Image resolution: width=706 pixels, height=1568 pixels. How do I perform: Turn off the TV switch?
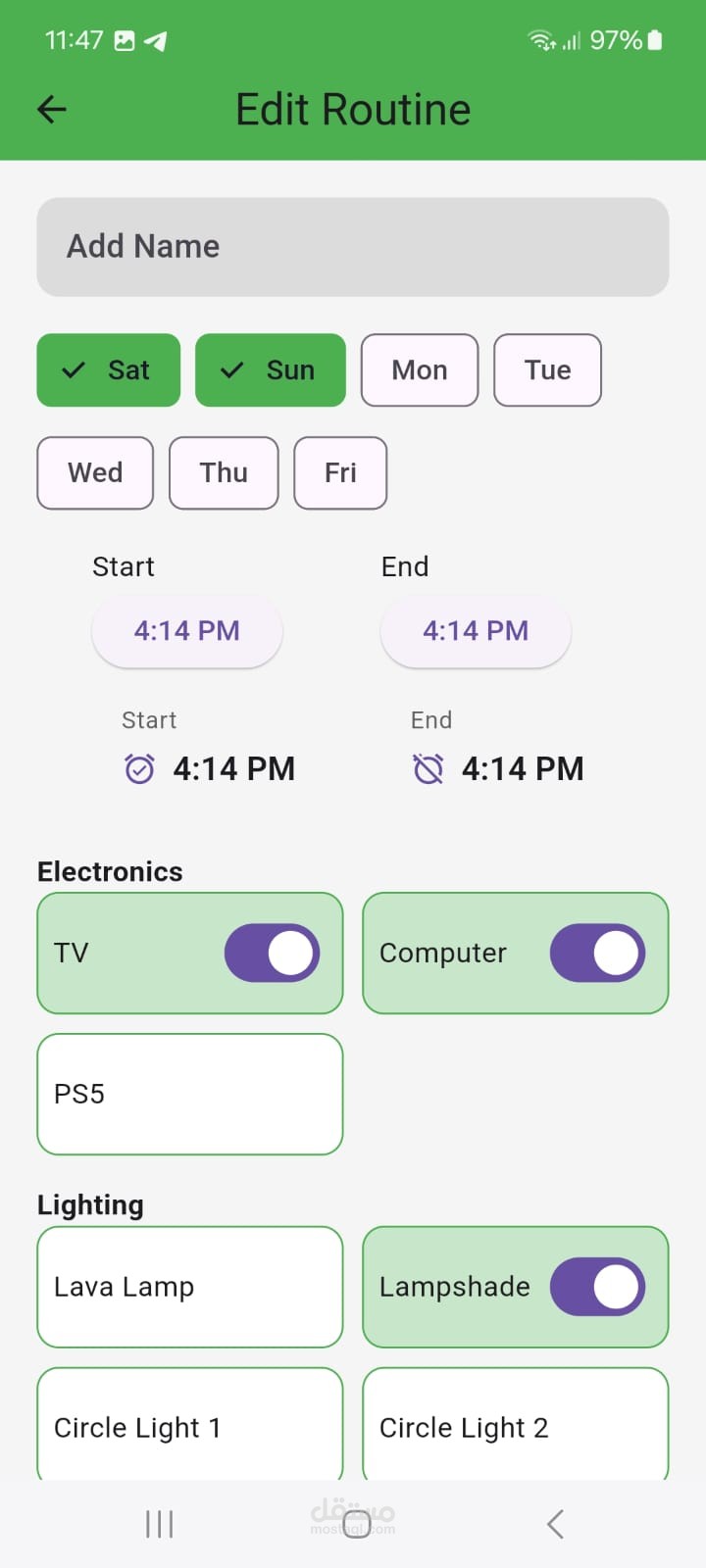click(x=272, y=953)
